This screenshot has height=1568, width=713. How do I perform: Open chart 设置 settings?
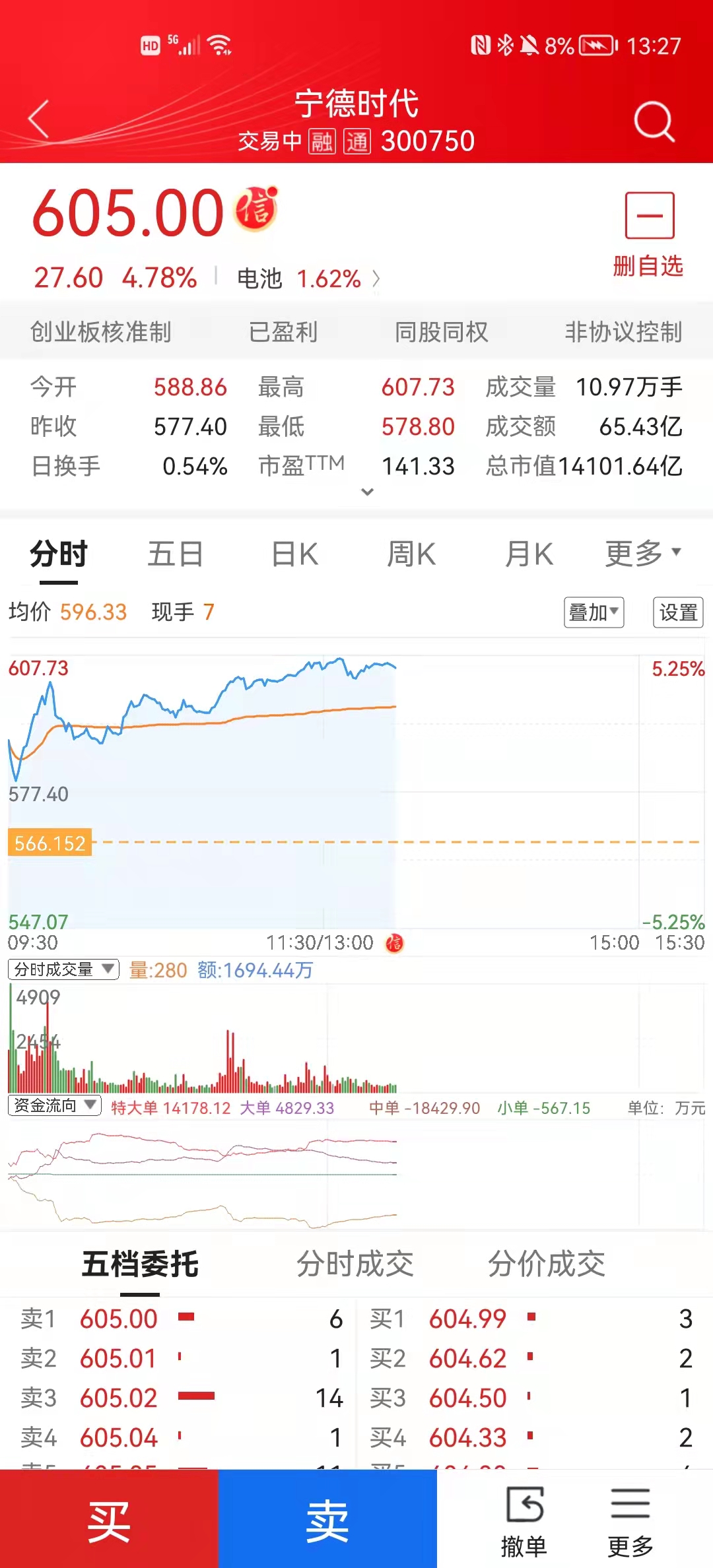pos(678,612)
